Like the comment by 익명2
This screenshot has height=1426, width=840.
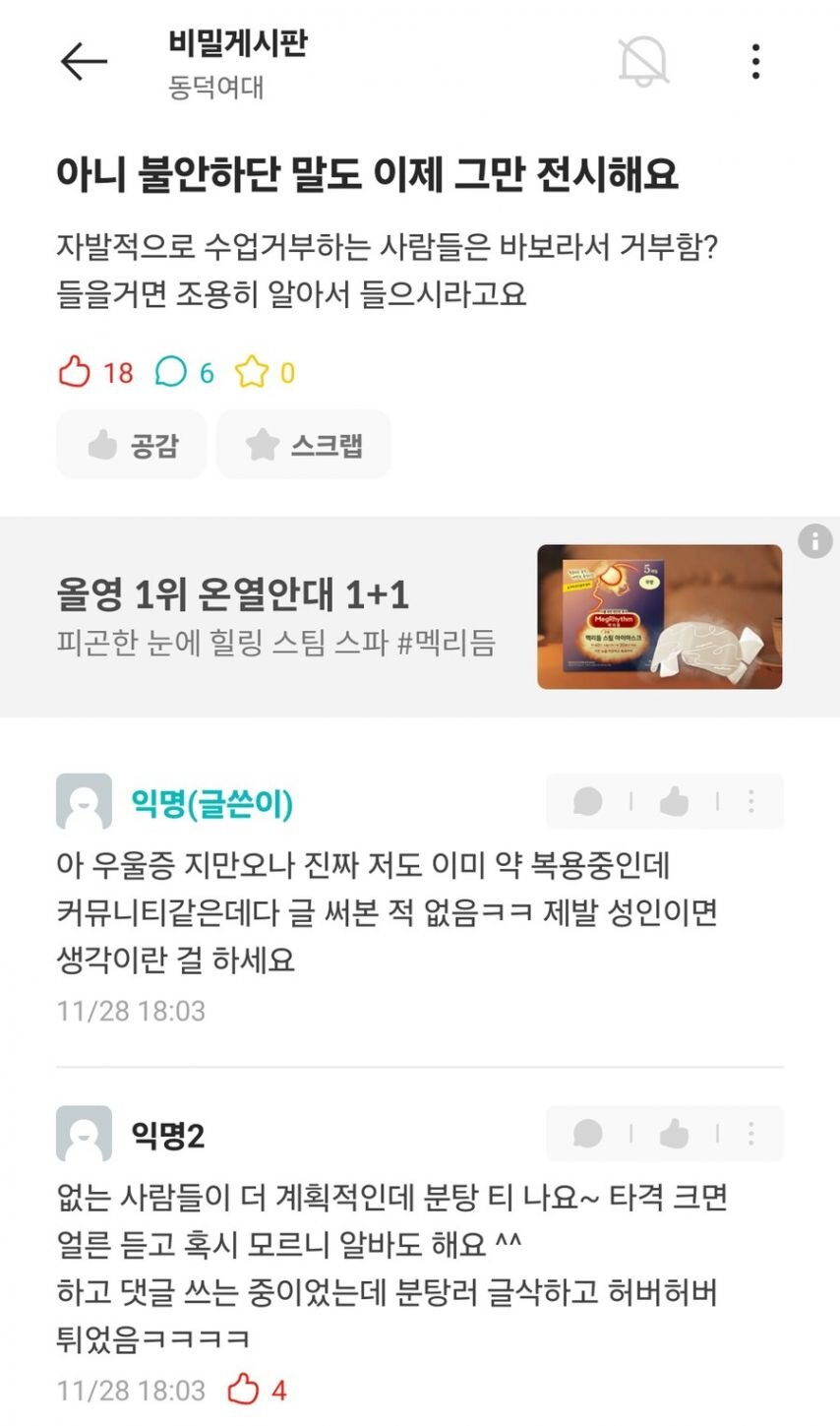click(674, 1134)
